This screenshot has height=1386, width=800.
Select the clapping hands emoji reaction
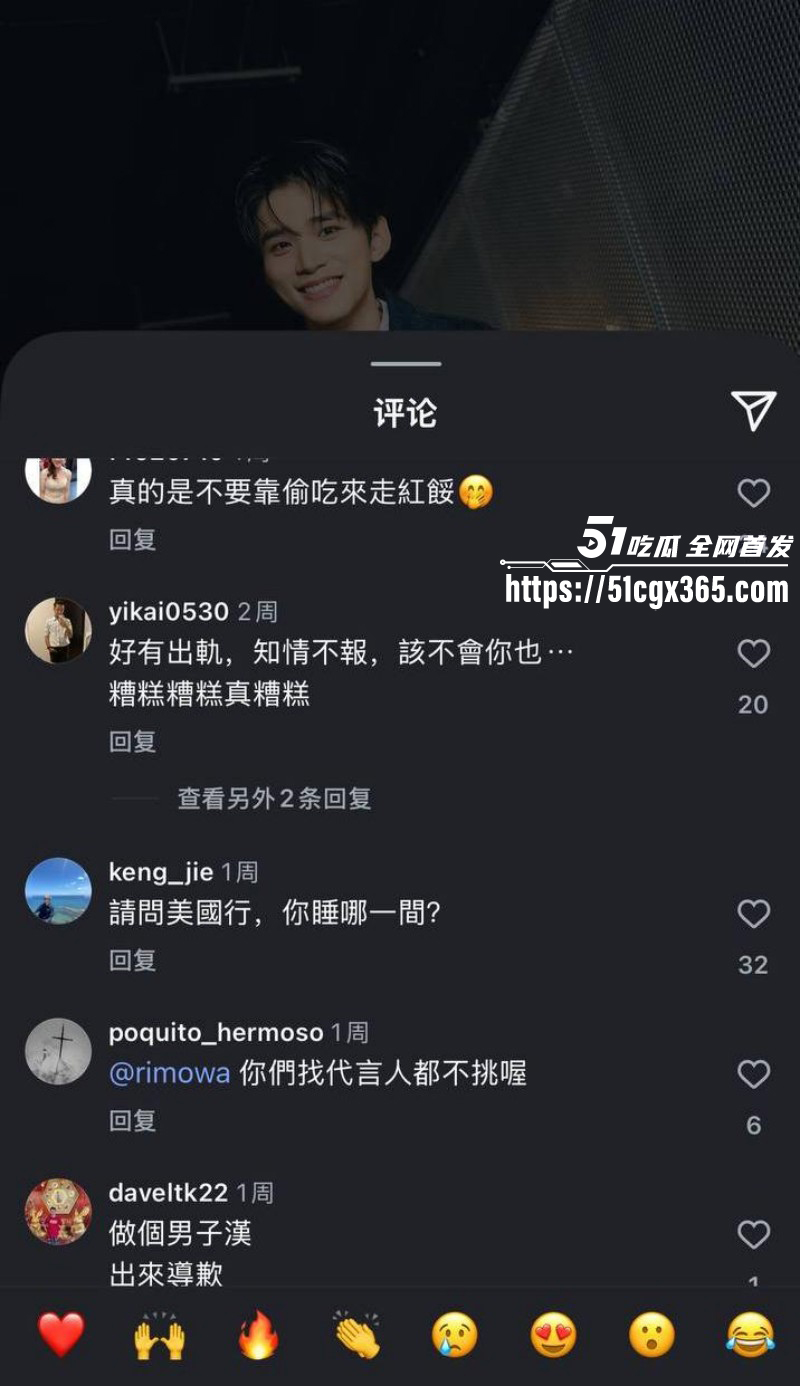[x=358, y=1333]
